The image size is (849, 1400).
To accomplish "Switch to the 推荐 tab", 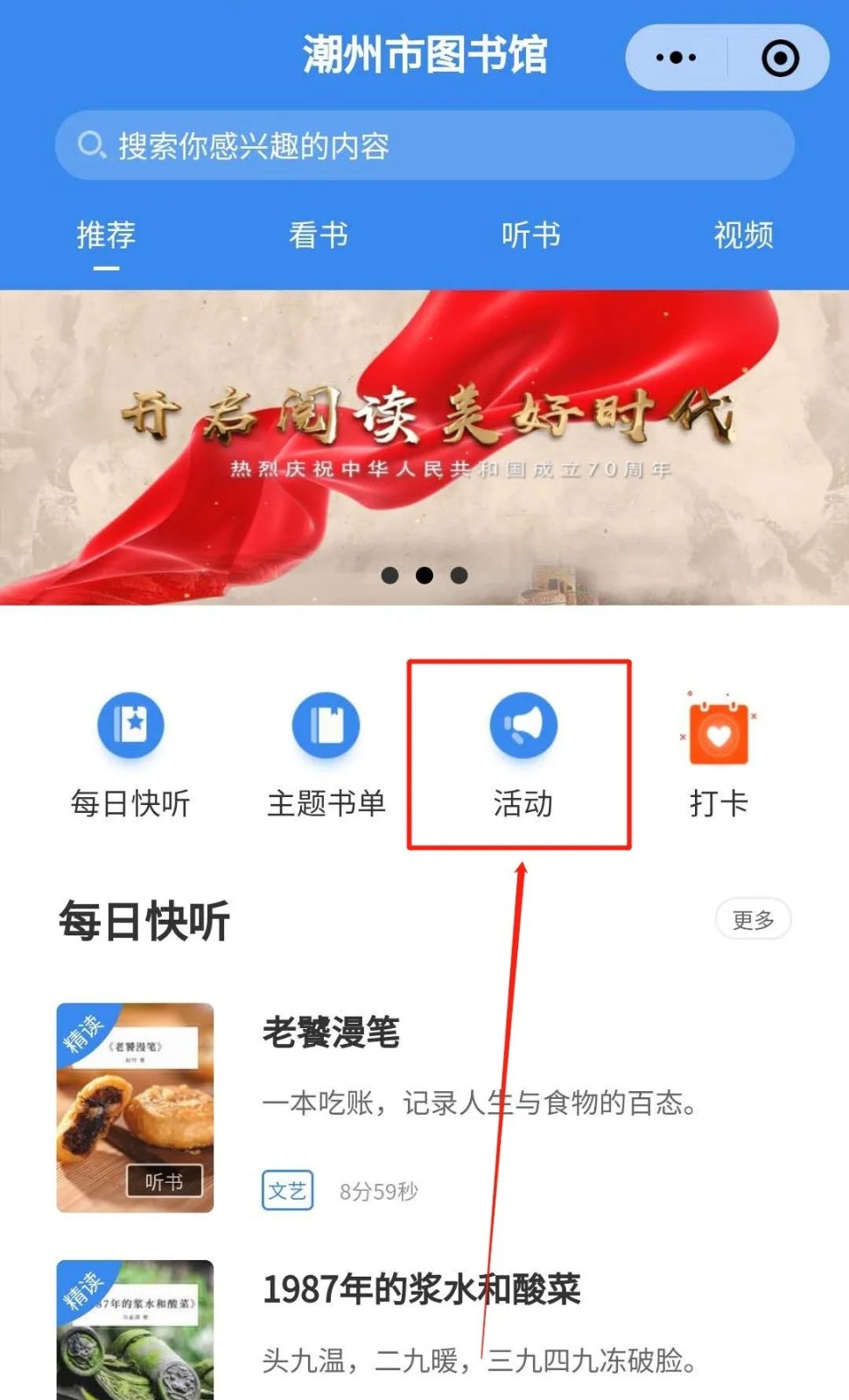I will coord(106,235).
